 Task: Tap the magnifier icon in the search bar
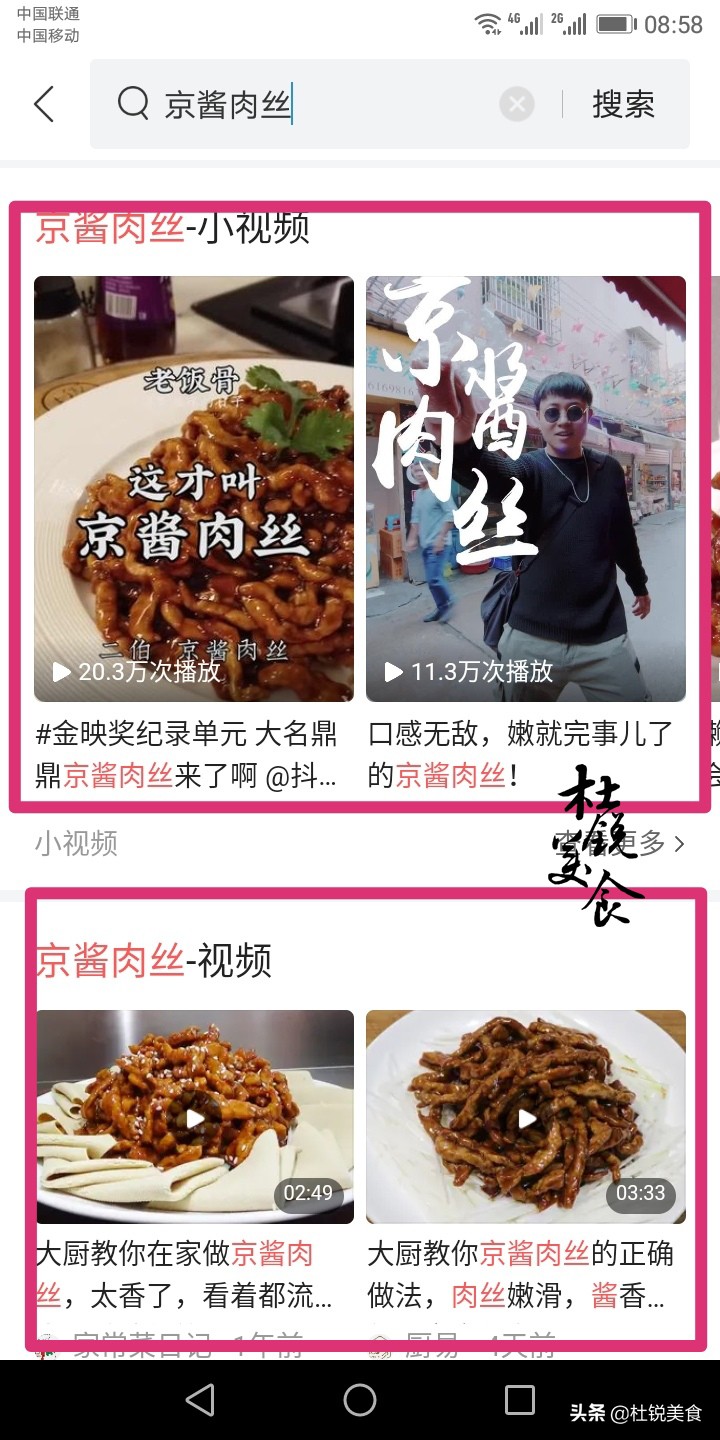133,103
